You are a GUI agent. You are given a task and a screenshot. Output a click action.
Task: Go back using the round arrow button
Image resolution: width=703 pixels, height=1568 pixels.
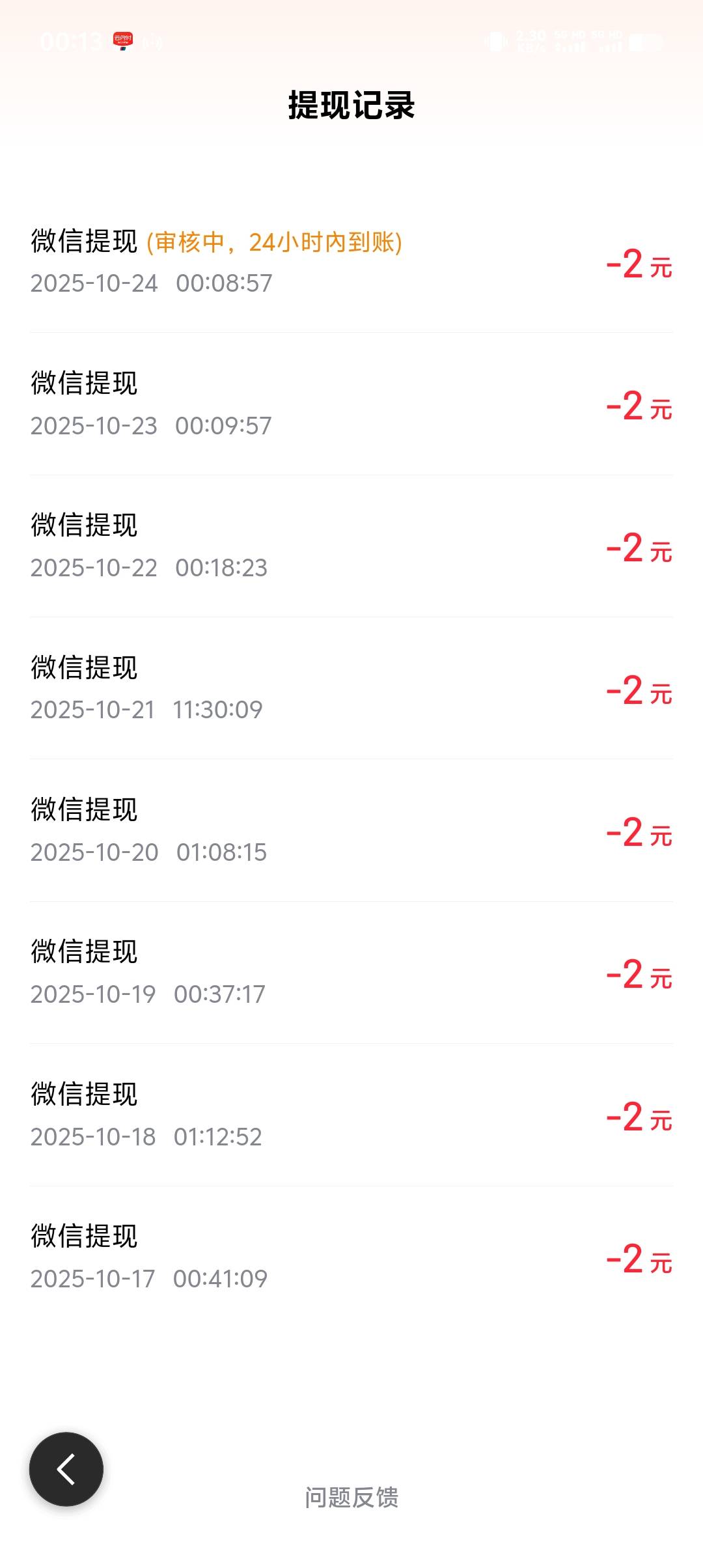(66, 1469)
